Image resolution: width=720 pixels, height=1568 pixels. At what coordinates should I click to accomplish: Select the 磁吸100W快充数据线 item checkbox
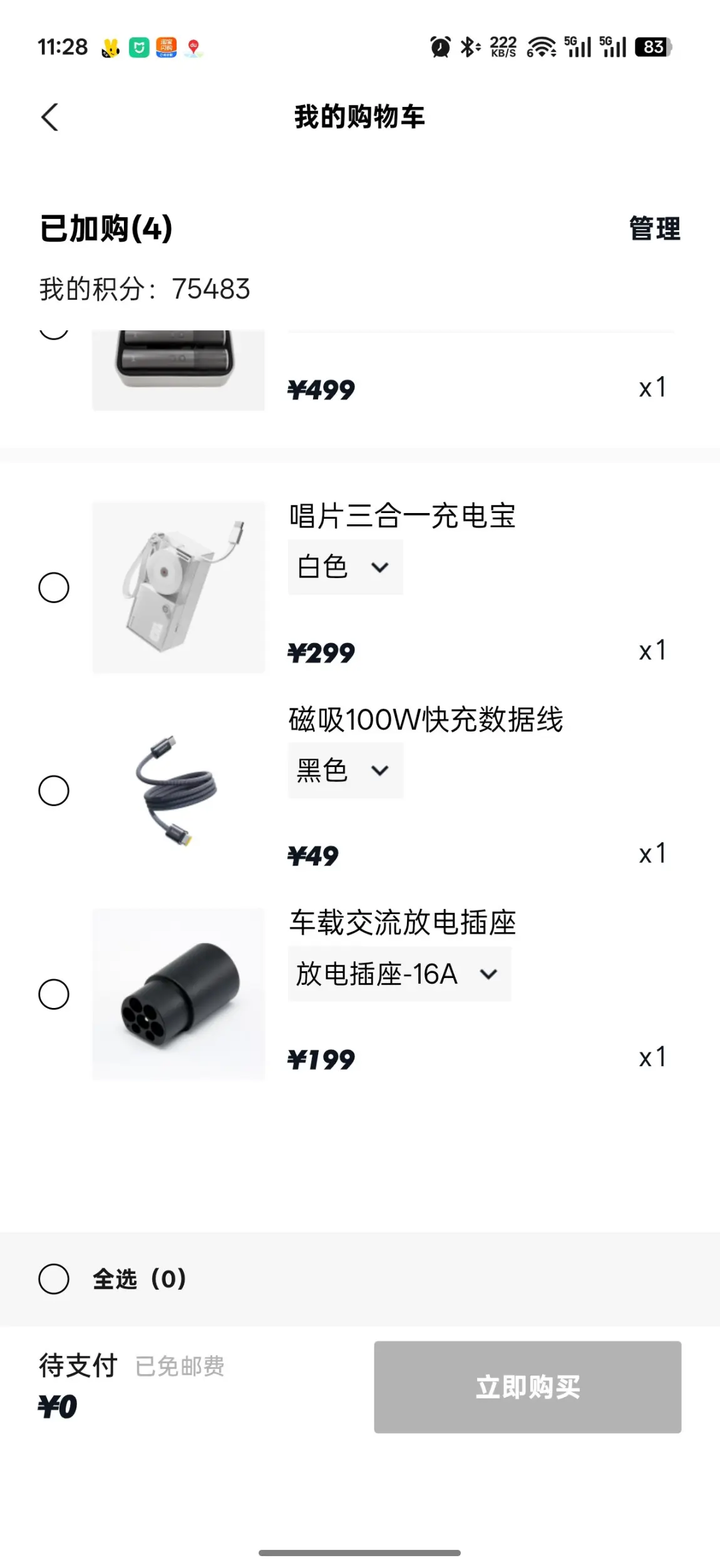coord(54,791)
